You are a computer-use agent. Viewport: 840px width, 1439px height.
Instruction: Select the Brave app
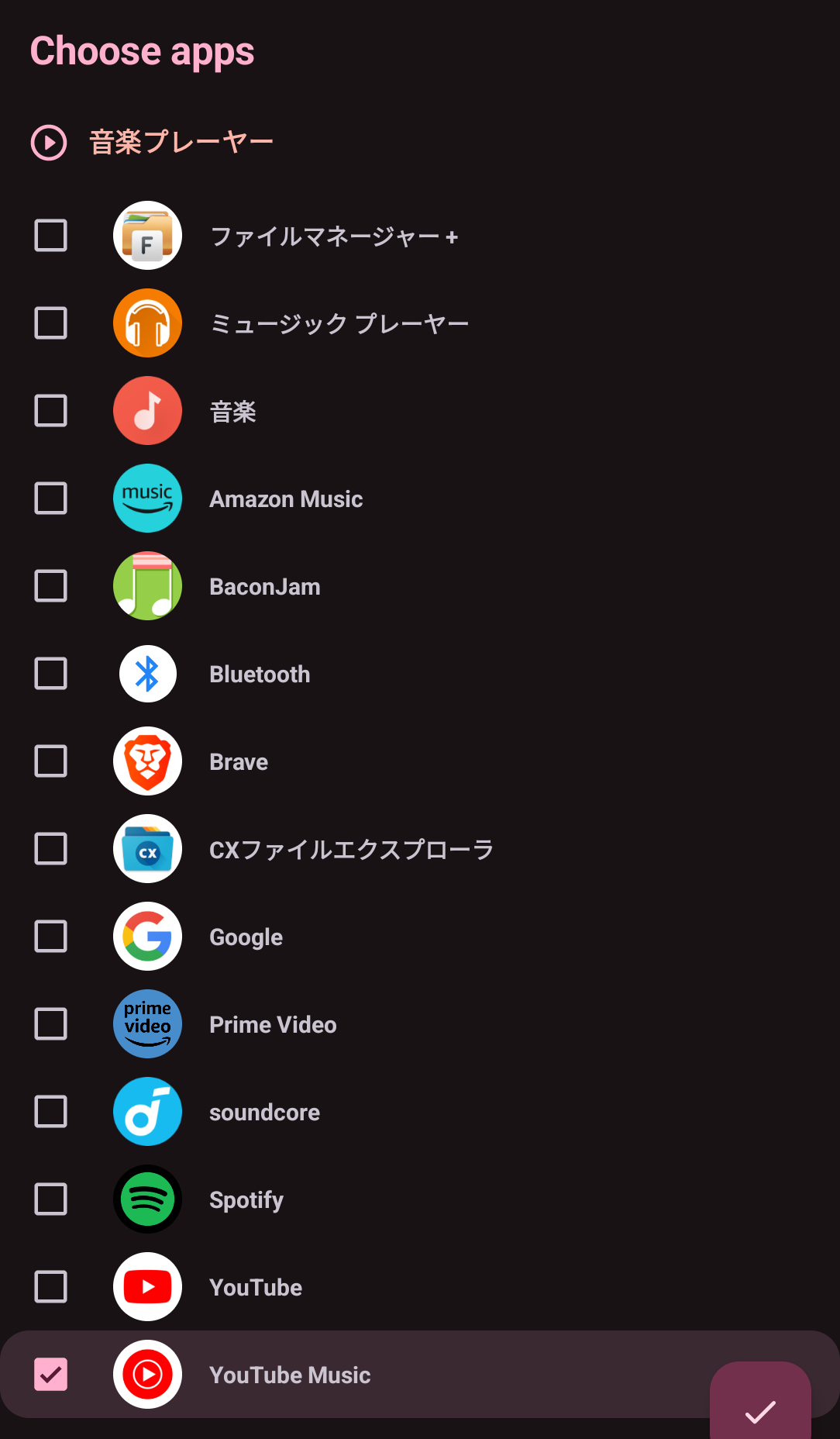click(51, 761)
